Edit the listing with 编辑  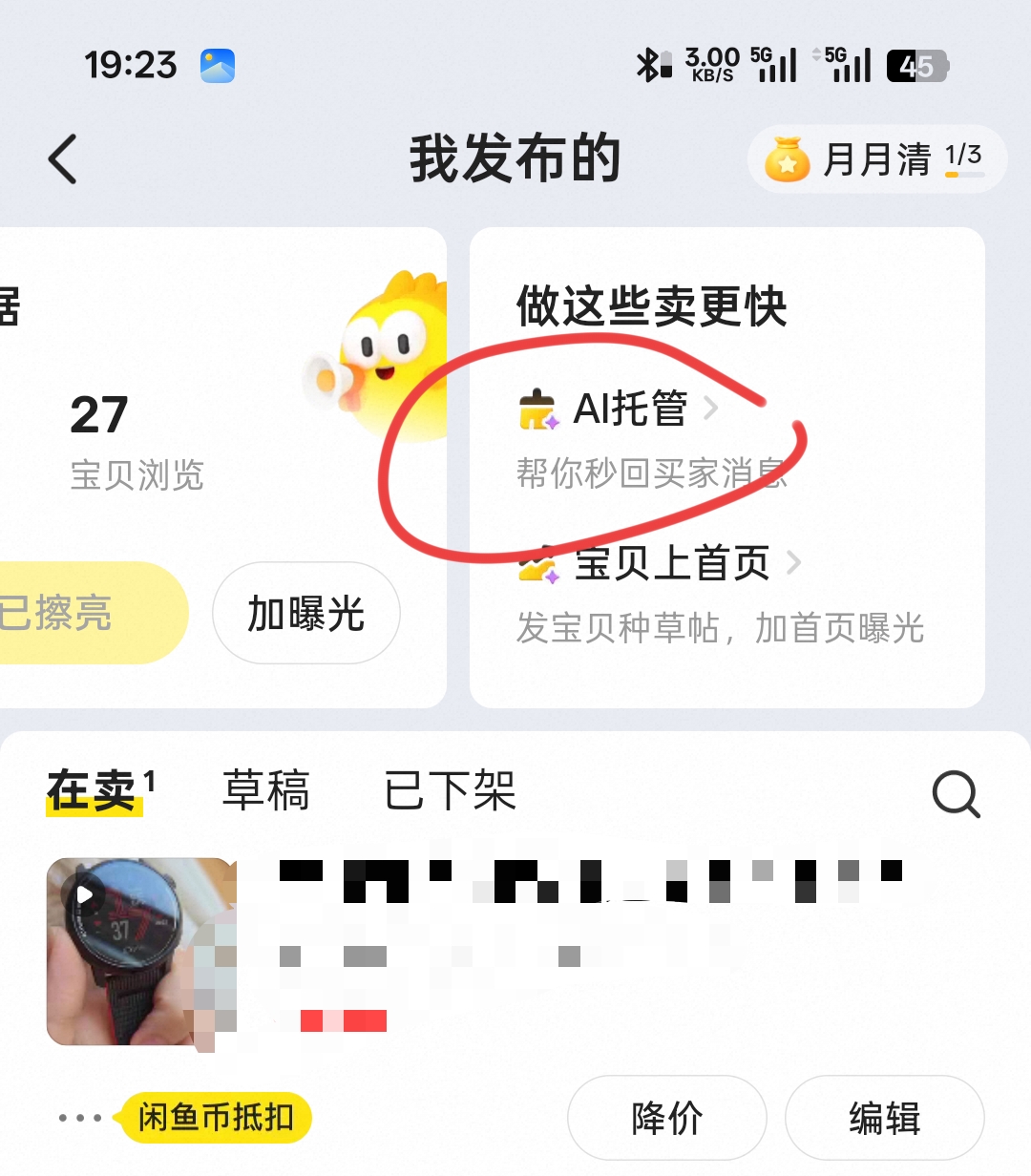point(884,1118)
